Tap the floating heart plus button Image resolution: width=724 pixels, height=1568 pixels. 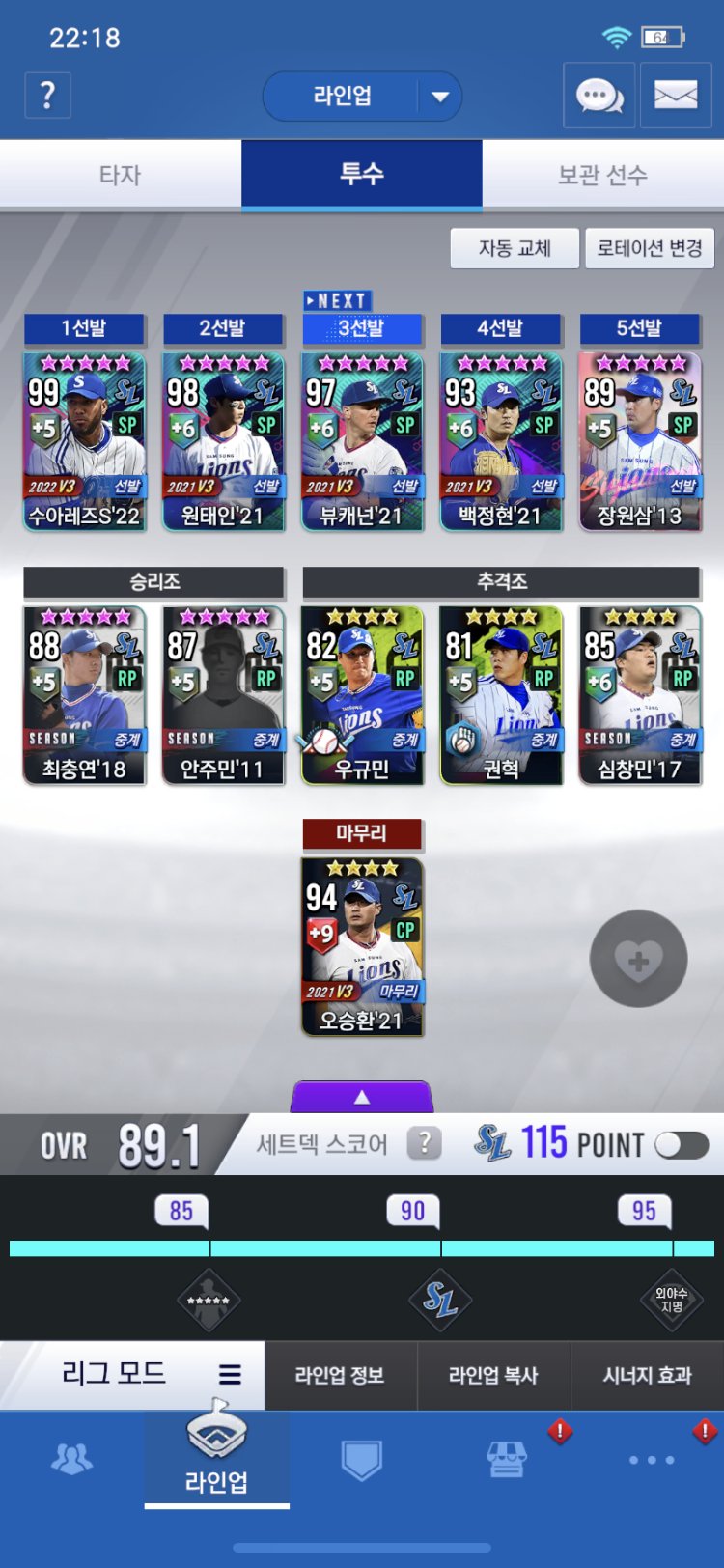638,959
